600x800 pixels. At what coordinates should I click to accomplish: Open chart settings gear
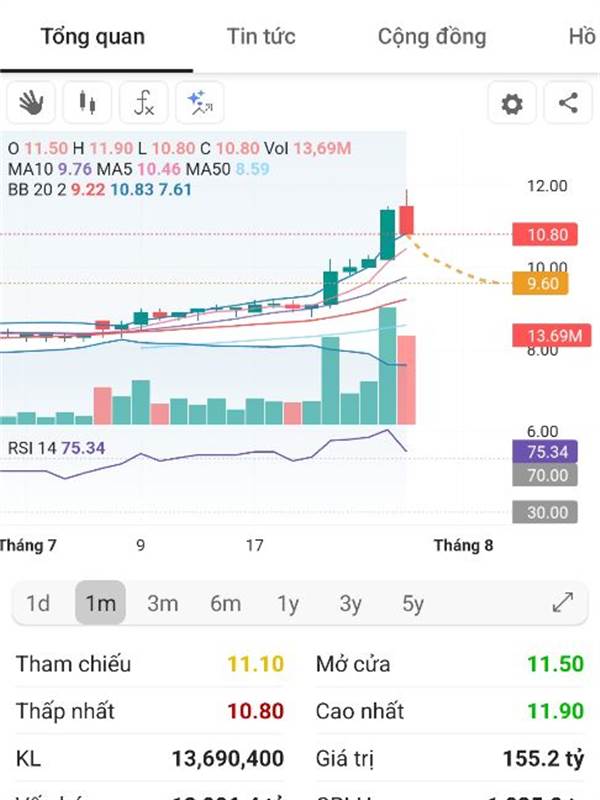(x=512, y=103)
